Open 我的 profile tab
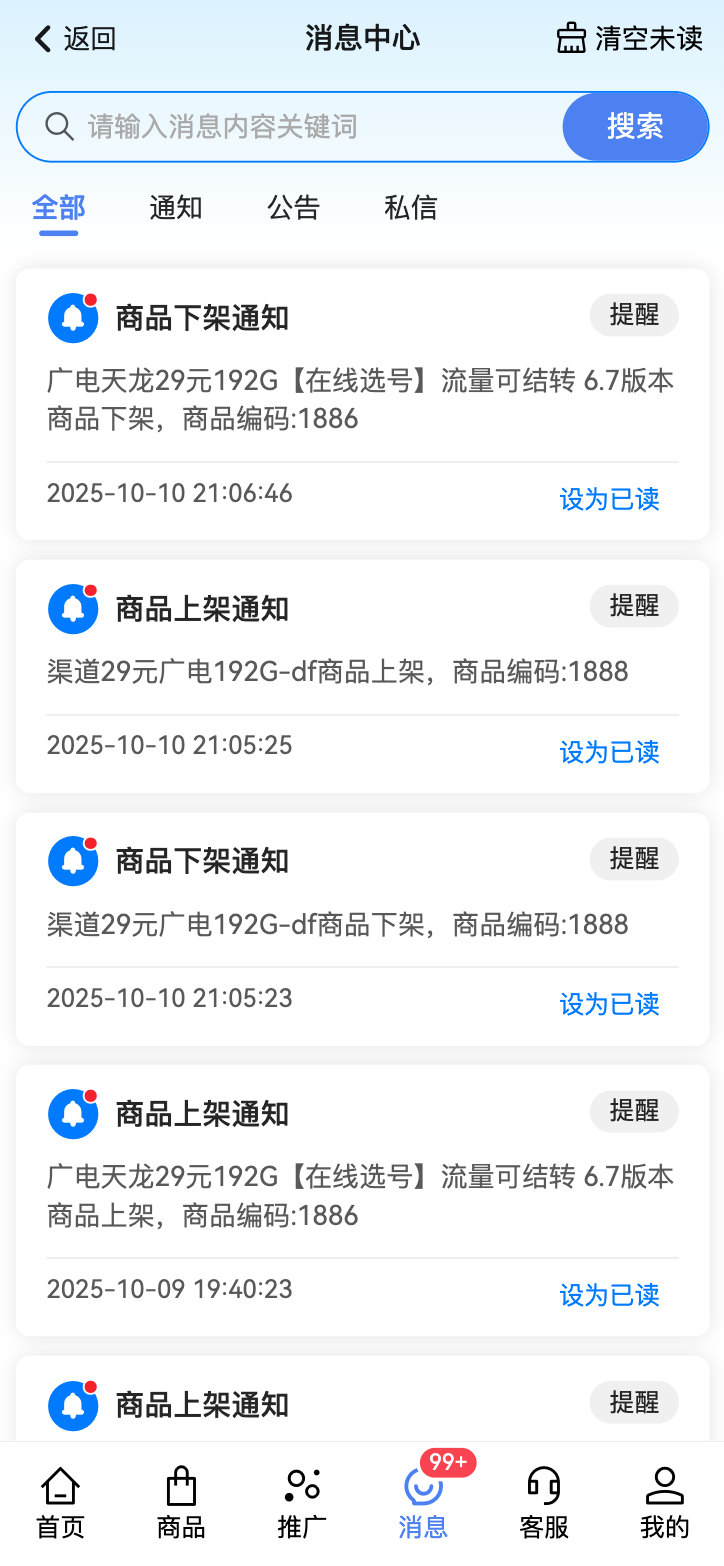The image size is (724, 1566). [665, 1503]
